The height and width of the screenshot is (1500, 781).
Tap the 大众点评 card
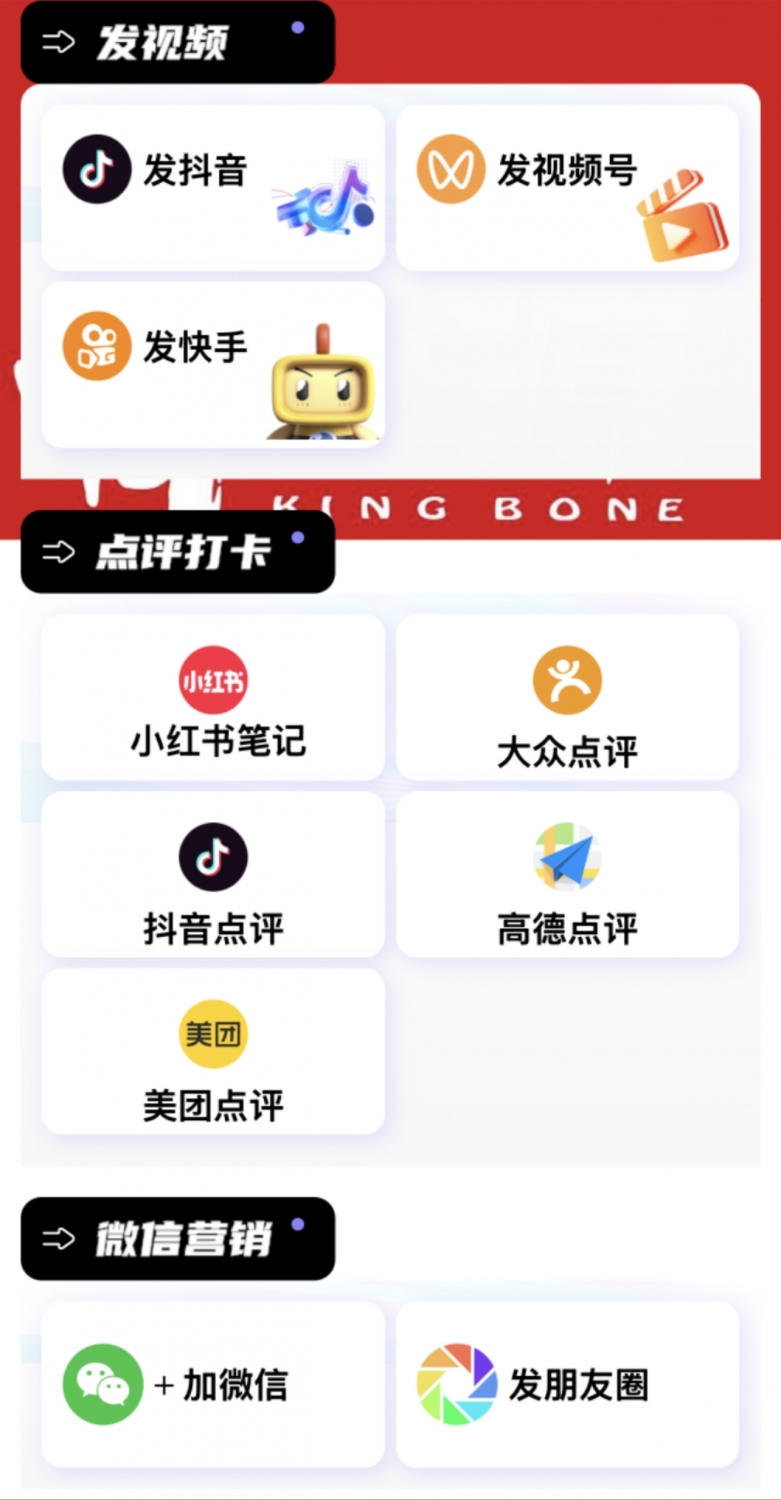point(567,698)
